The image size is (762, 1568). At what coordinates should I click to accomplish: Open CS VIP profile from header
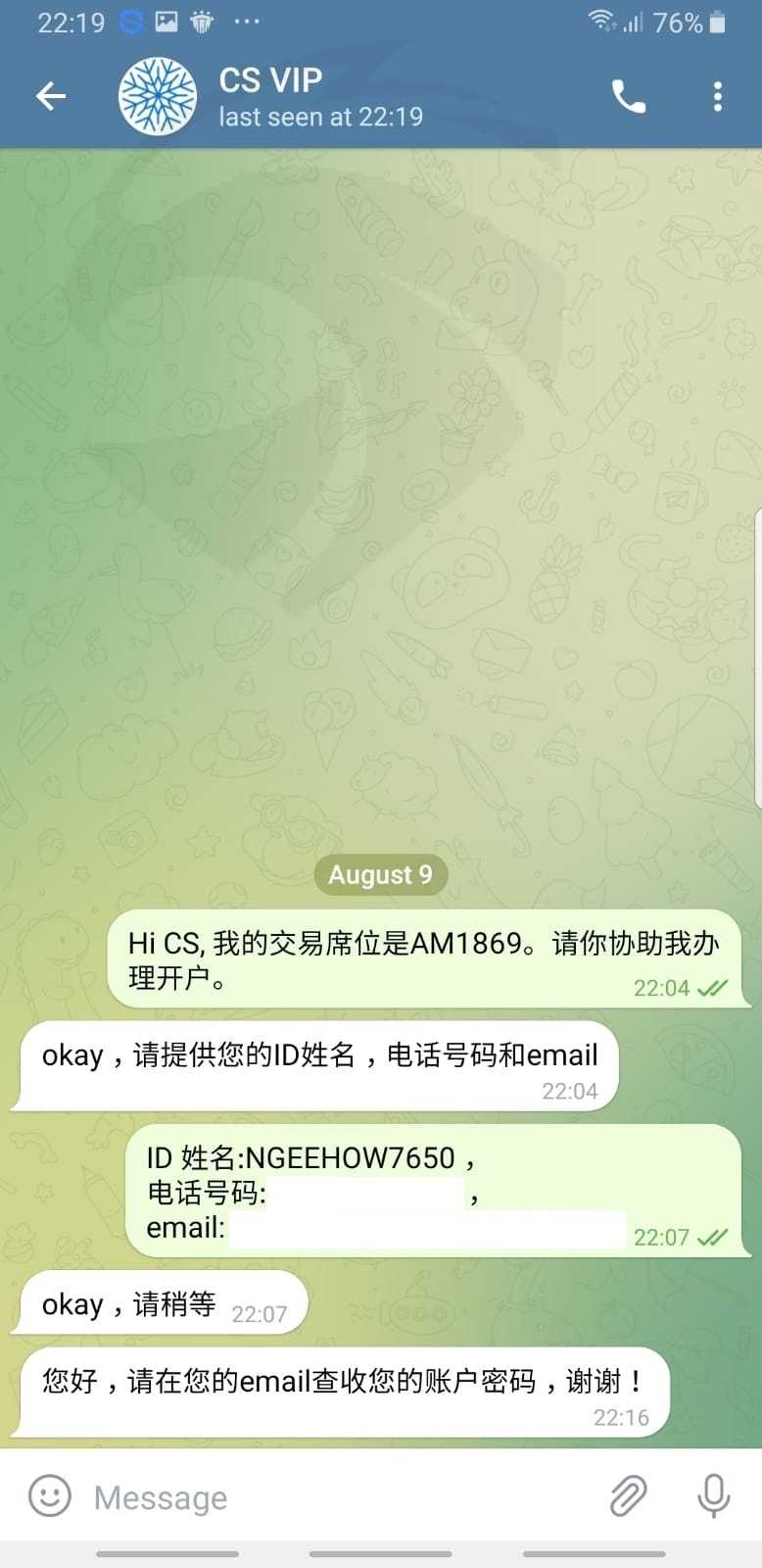[x=320, y=96]
